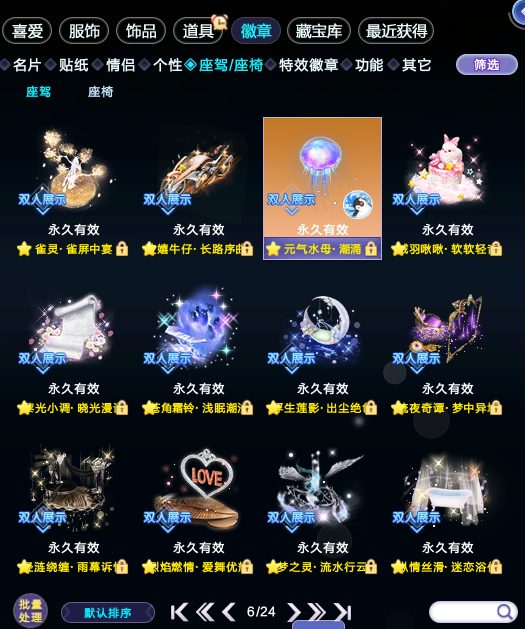Select the 雀灵·雀屏中宴 mount item
The width and height of the screenshot is (525, 629).
(x=73, y=189)
